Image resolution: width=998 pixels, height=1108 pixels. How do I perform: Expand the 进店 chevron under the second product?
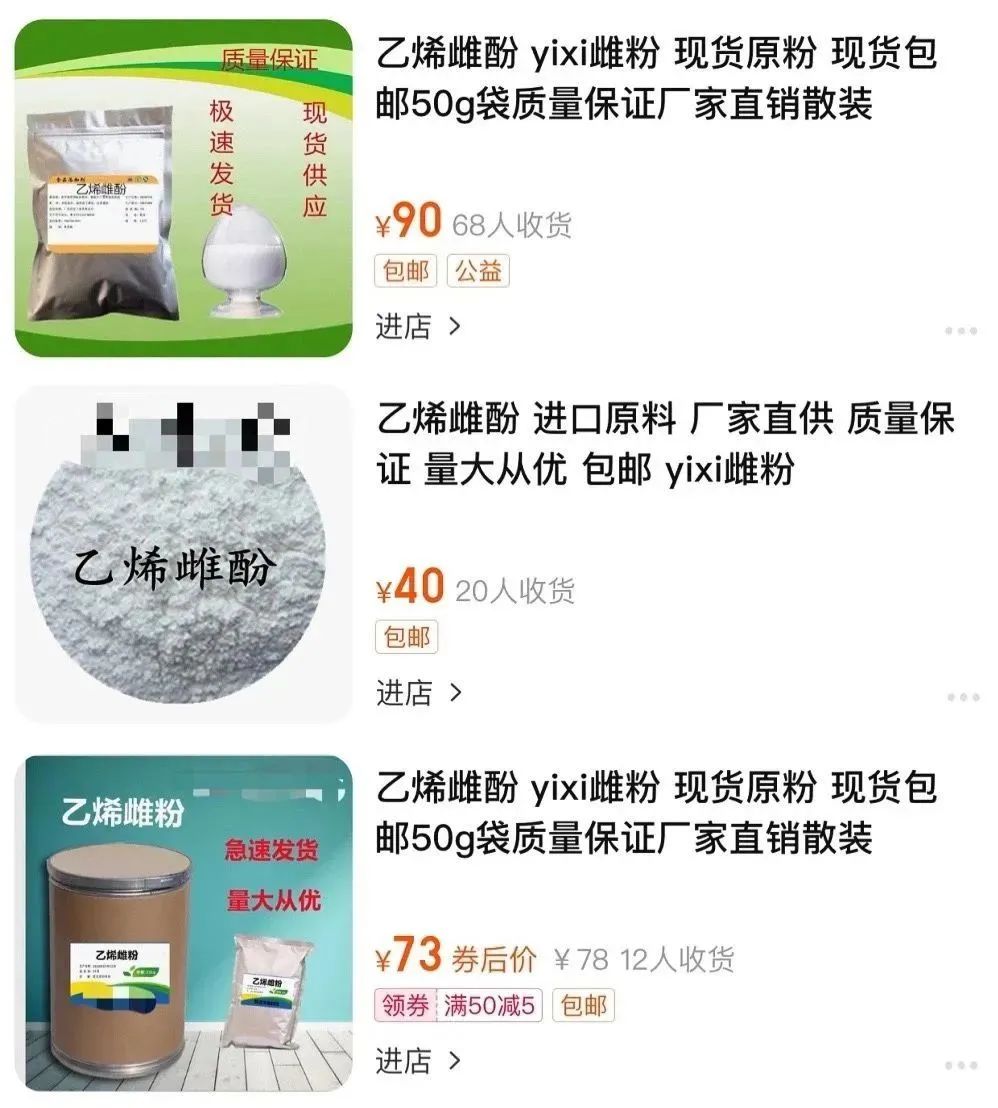coord(456,692)
